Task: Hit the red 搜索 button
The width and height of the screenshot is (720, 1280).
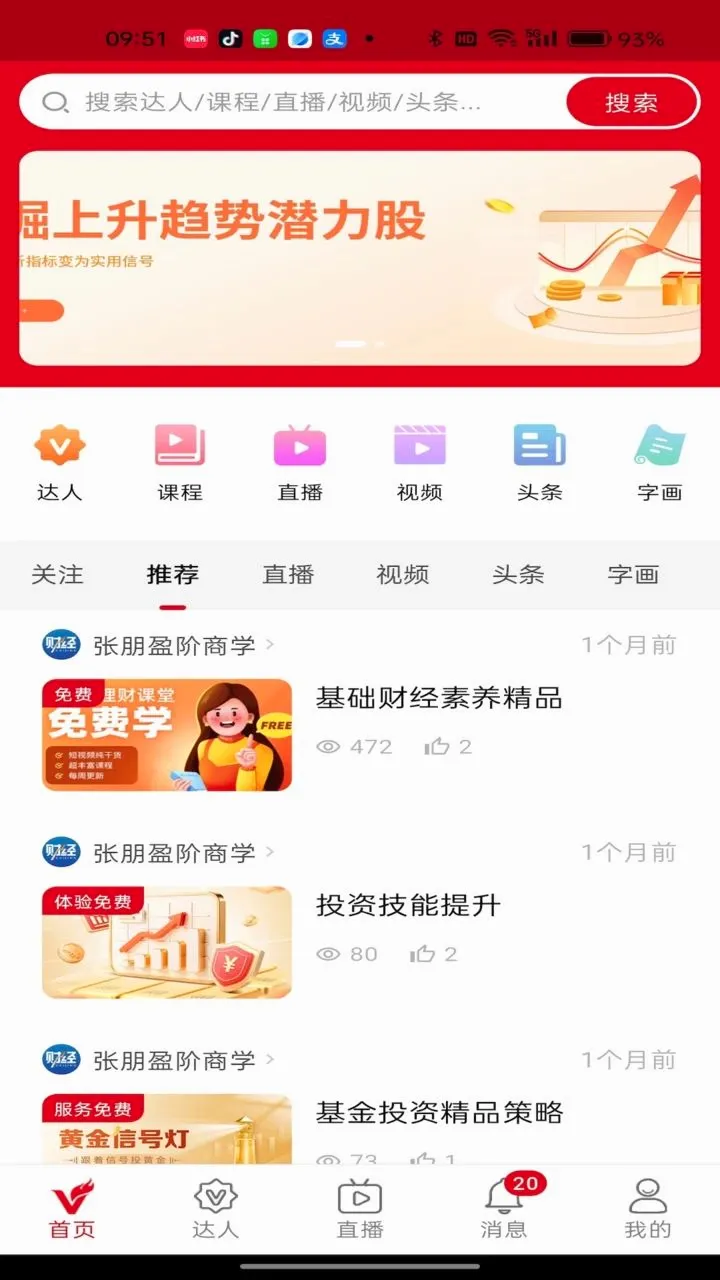Action: pyautogui.click(x=631, y=102)
